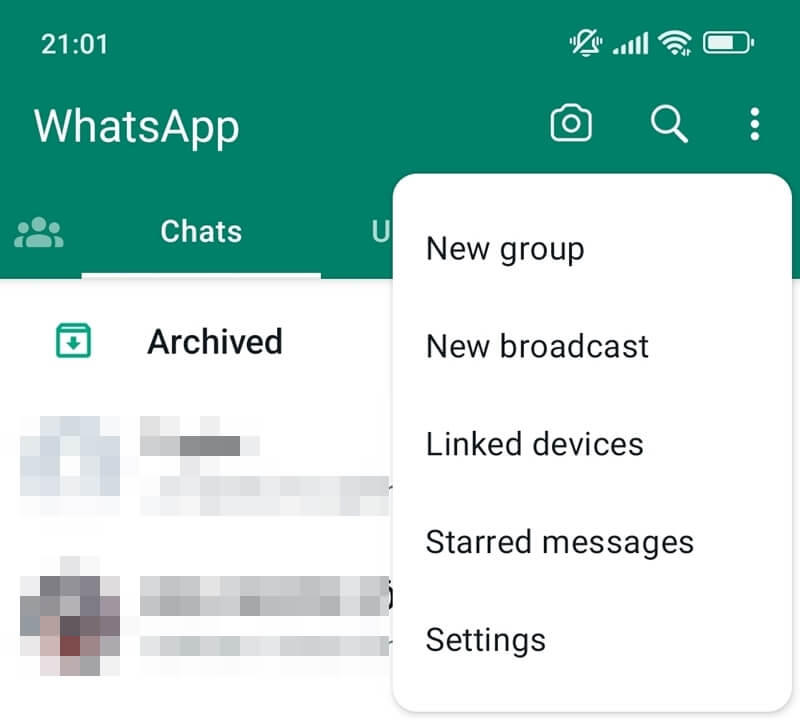The height and width of the screenshot is (719, 800).
Task: Select the Chats tab
Action: pyautogui.click(x=201, y=233)
